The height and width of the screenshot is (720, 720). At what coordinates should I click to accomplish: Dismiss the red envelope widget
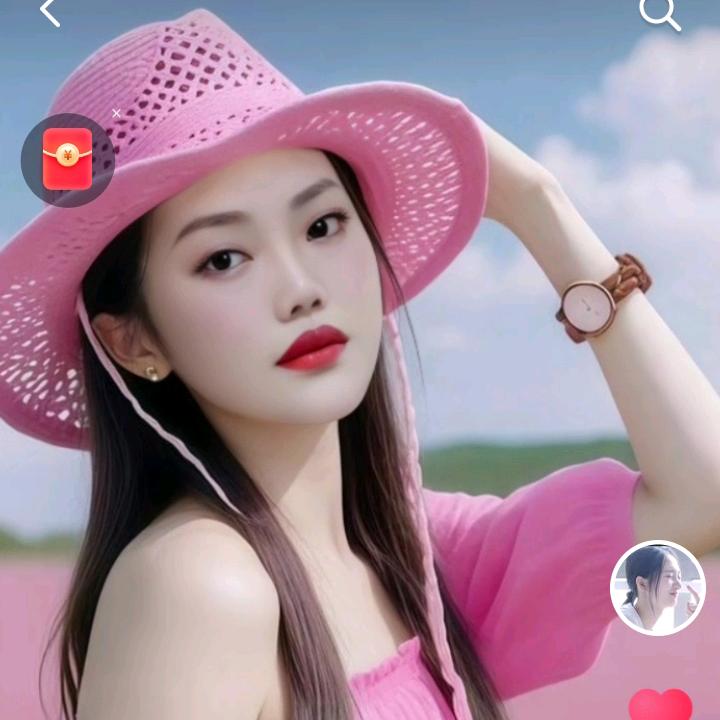point(116,113)
